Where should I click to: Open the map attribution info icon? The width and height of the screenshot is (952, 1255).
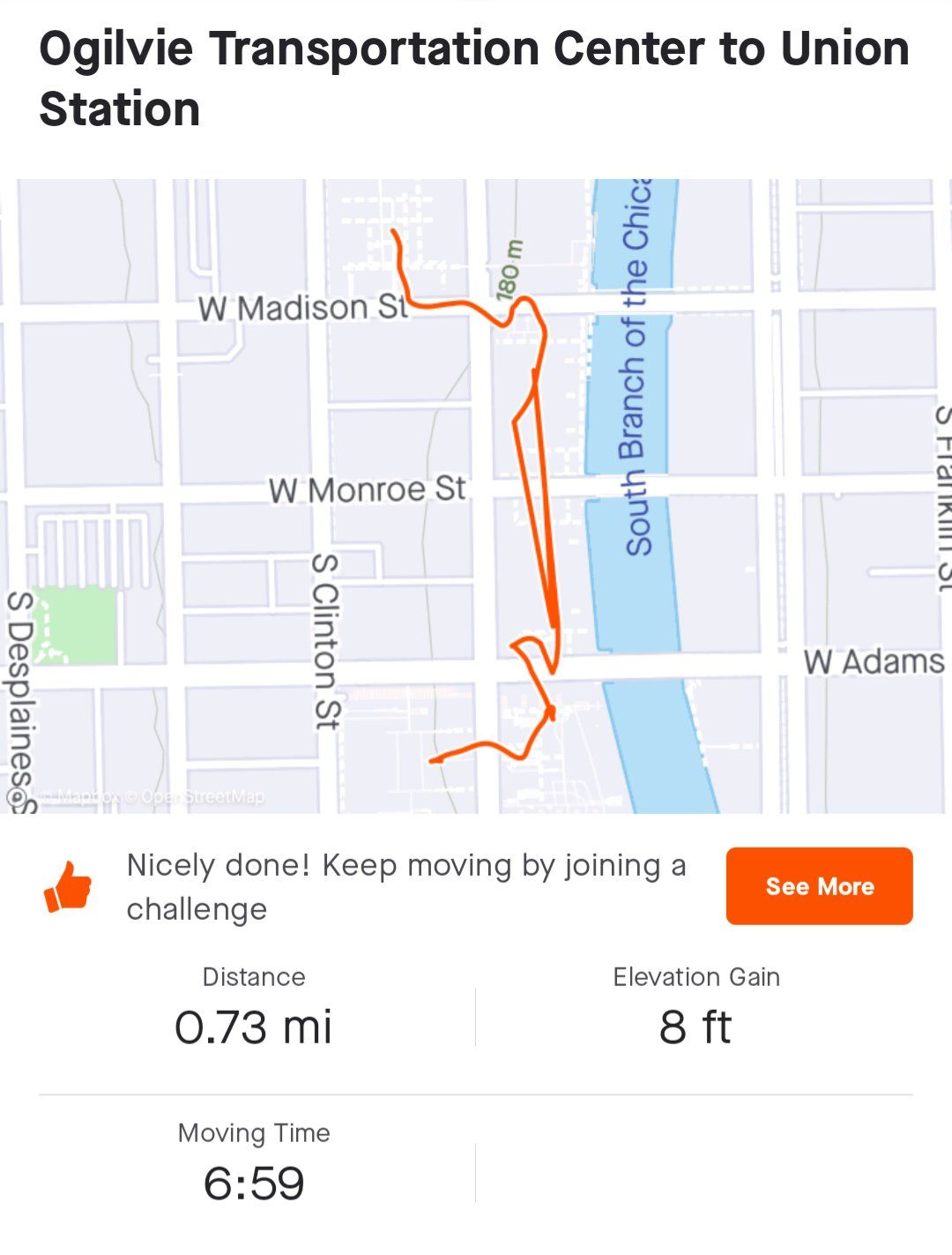point(15,797)
